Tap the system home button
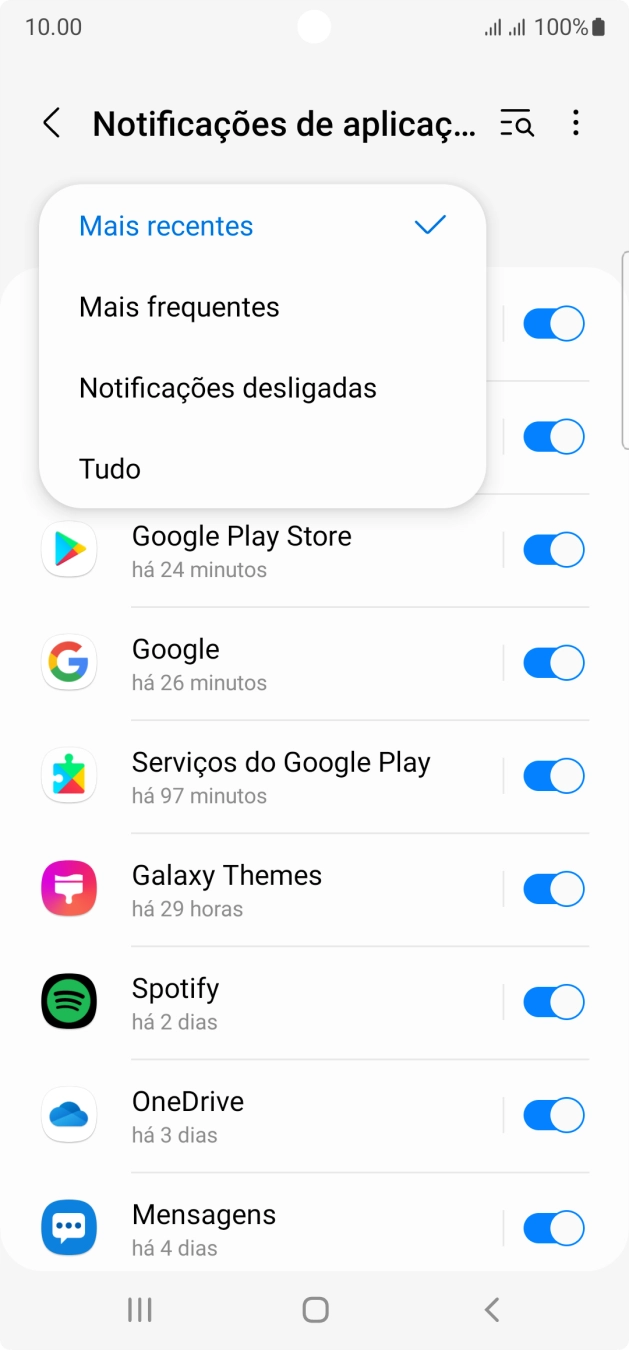The width and height of the screenshot is (629, 1350). (x=315, y=1310)
